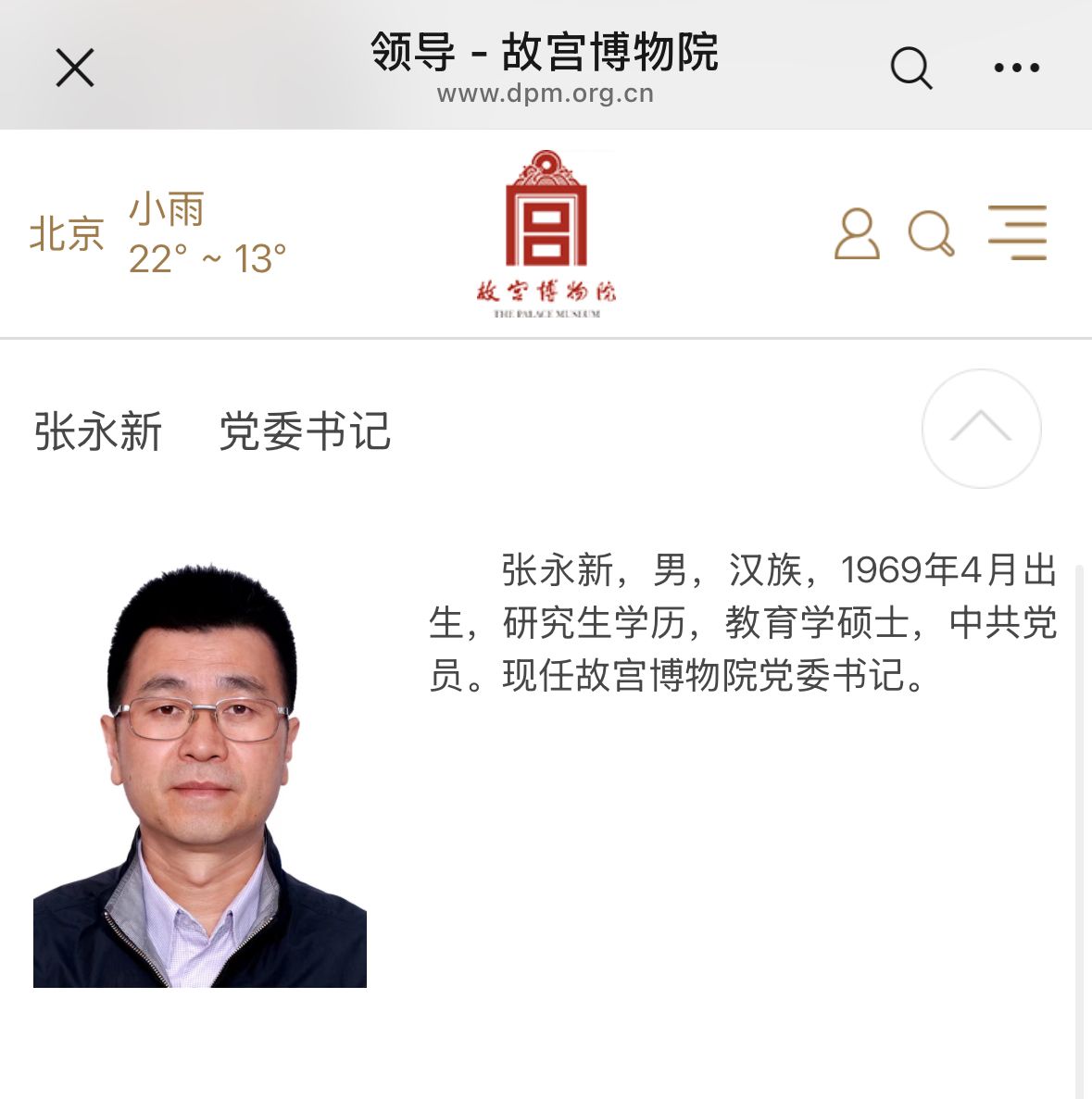The image size is (1092, 1099).
Task: View the 北京 weather details
Action: (x=157, y=234)
